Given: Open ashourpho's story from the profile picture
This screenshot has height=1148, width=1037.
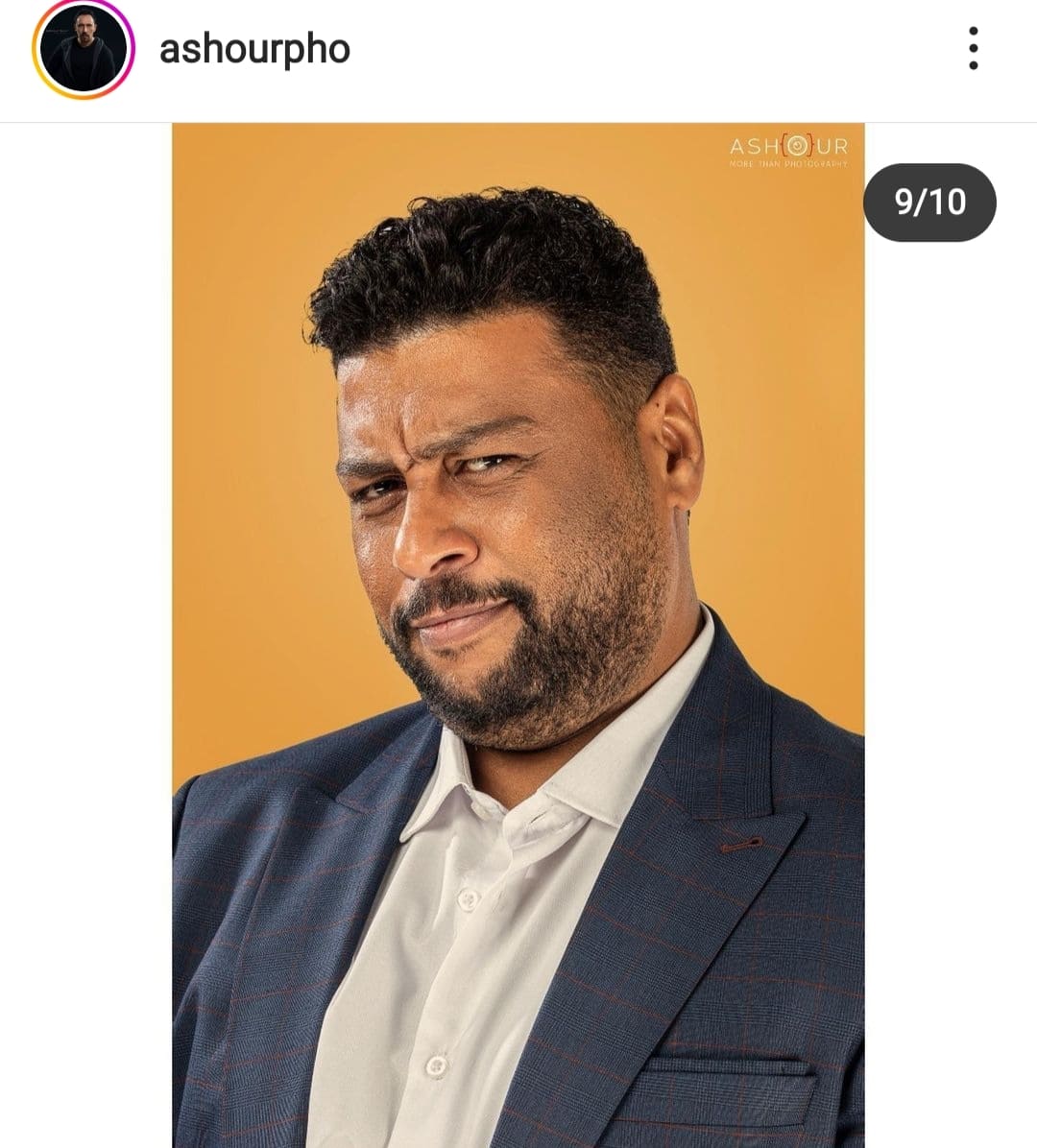Looking at the screenshot, I should [84, 50].
